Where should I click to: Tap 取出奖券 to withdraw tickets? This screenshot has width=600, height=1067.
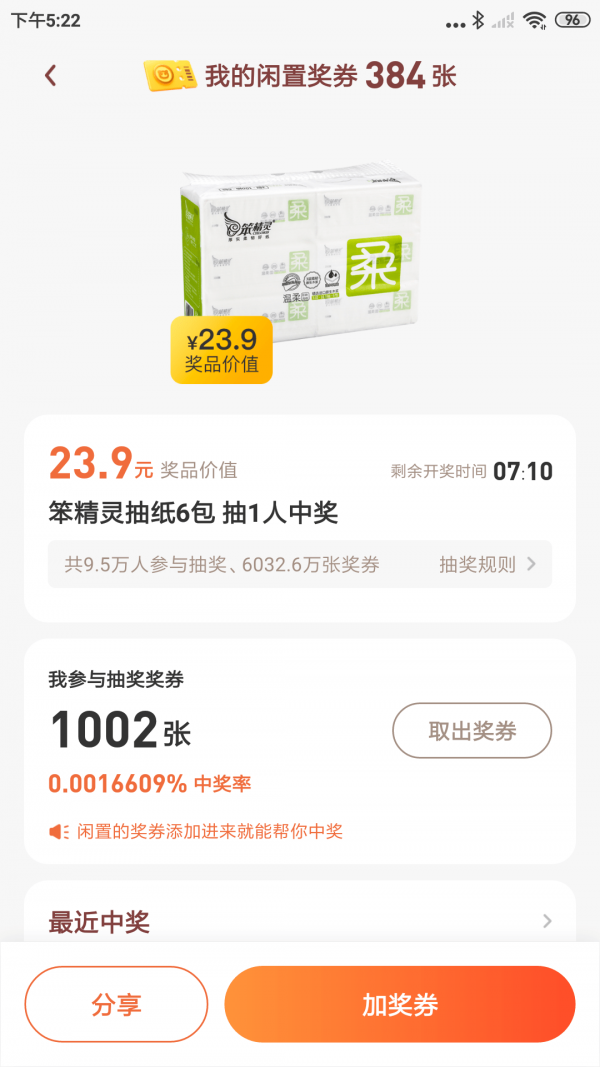(472, 731)
